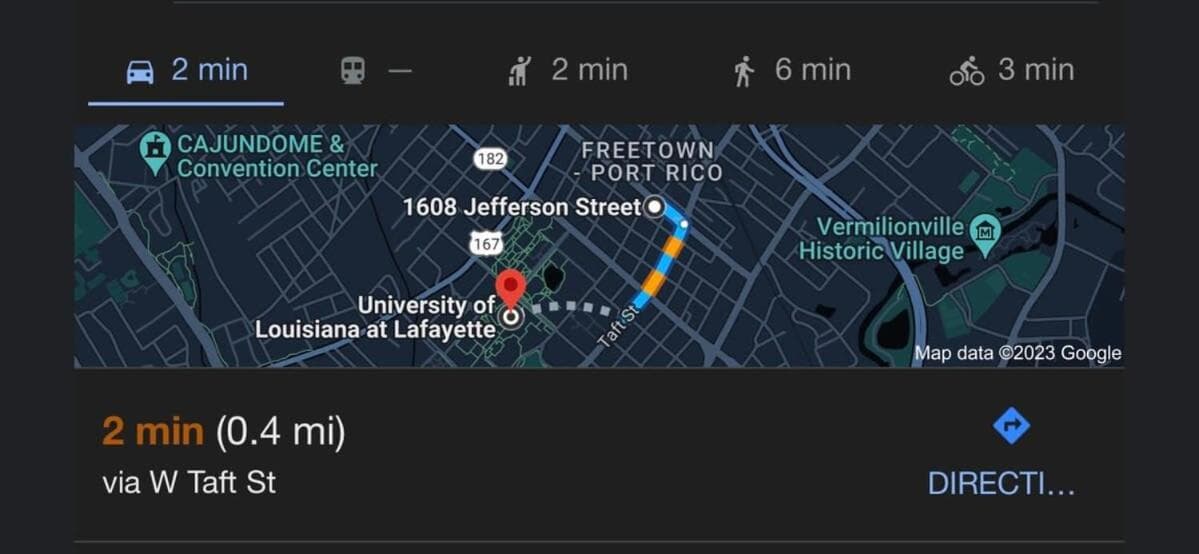This screenshot has height=554, width=1199.
Task: Open the route map preview
Action: [x=599, y=245]
